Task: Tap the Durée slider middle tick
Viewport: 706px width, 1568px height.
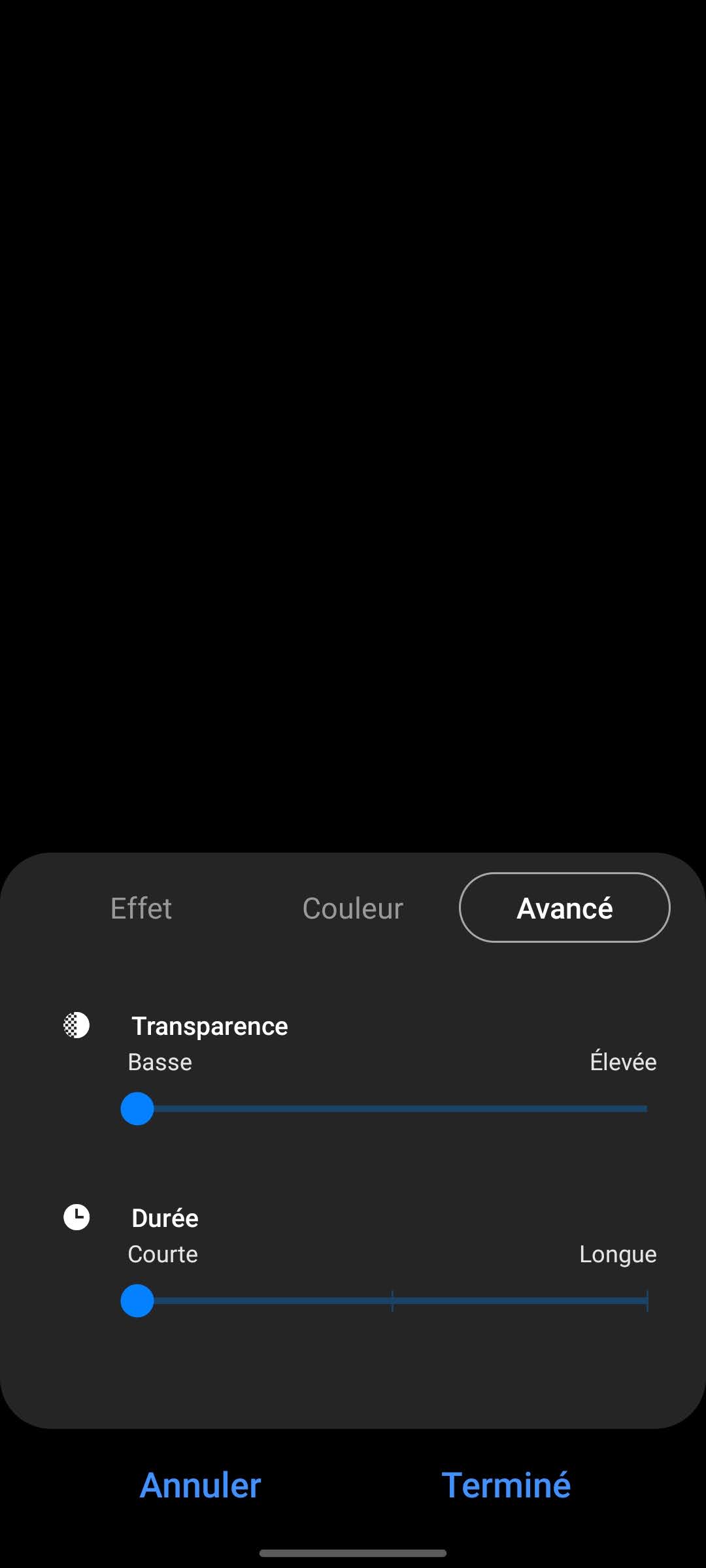Action: point(392,1301)
